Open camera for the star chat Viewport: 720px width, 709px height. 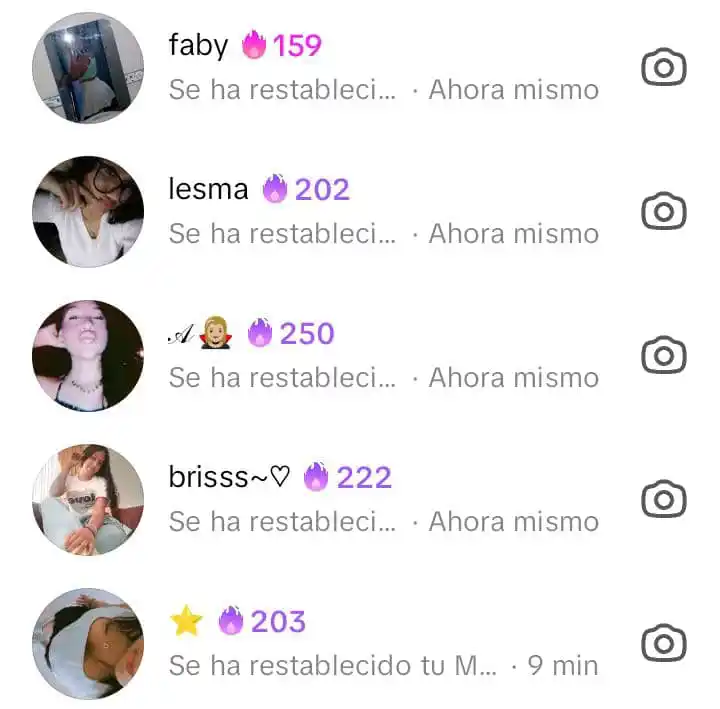(x=663, y=644)
